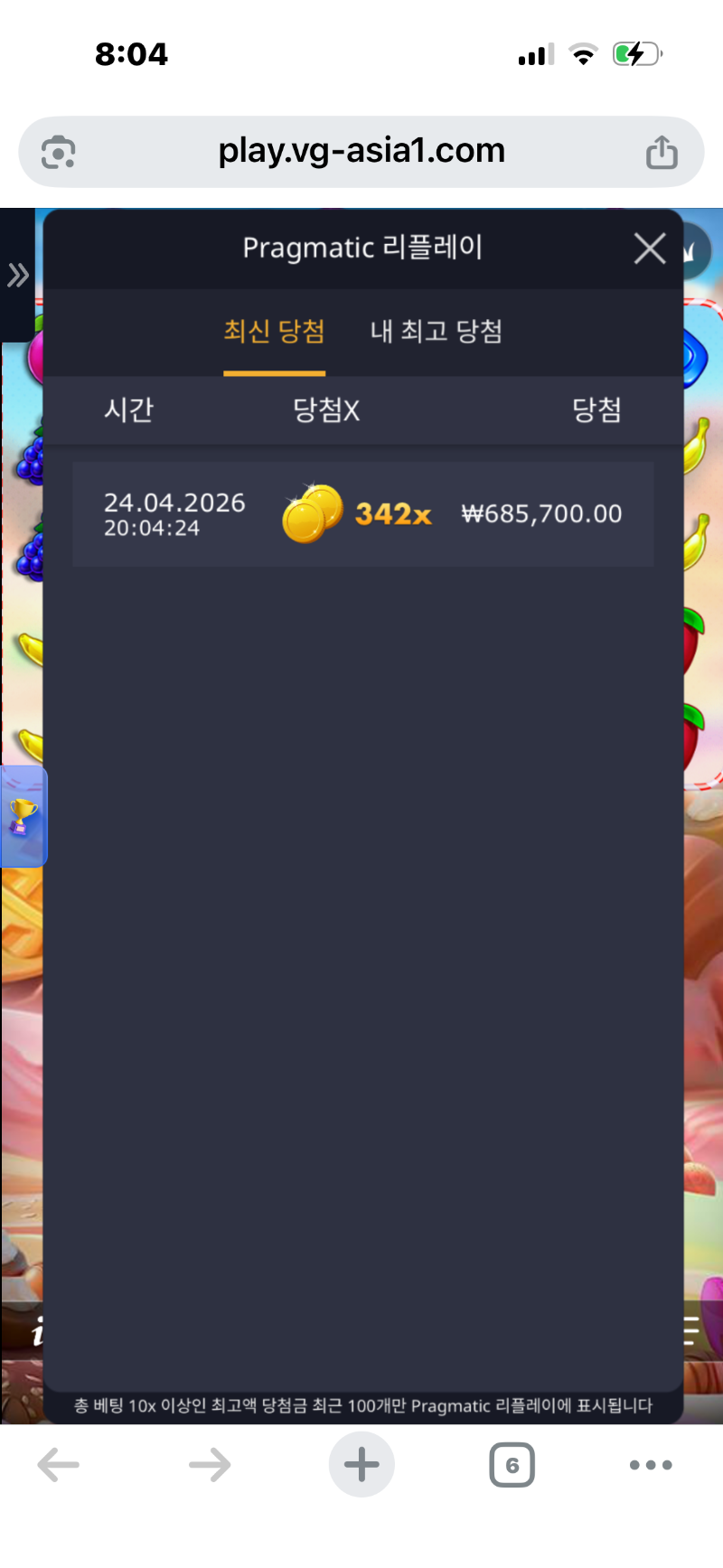Viewport: 723px width, 1568px height.
Task: Close the Pragmatic 리플레이 dialog
Action: (x=650, y=249)
